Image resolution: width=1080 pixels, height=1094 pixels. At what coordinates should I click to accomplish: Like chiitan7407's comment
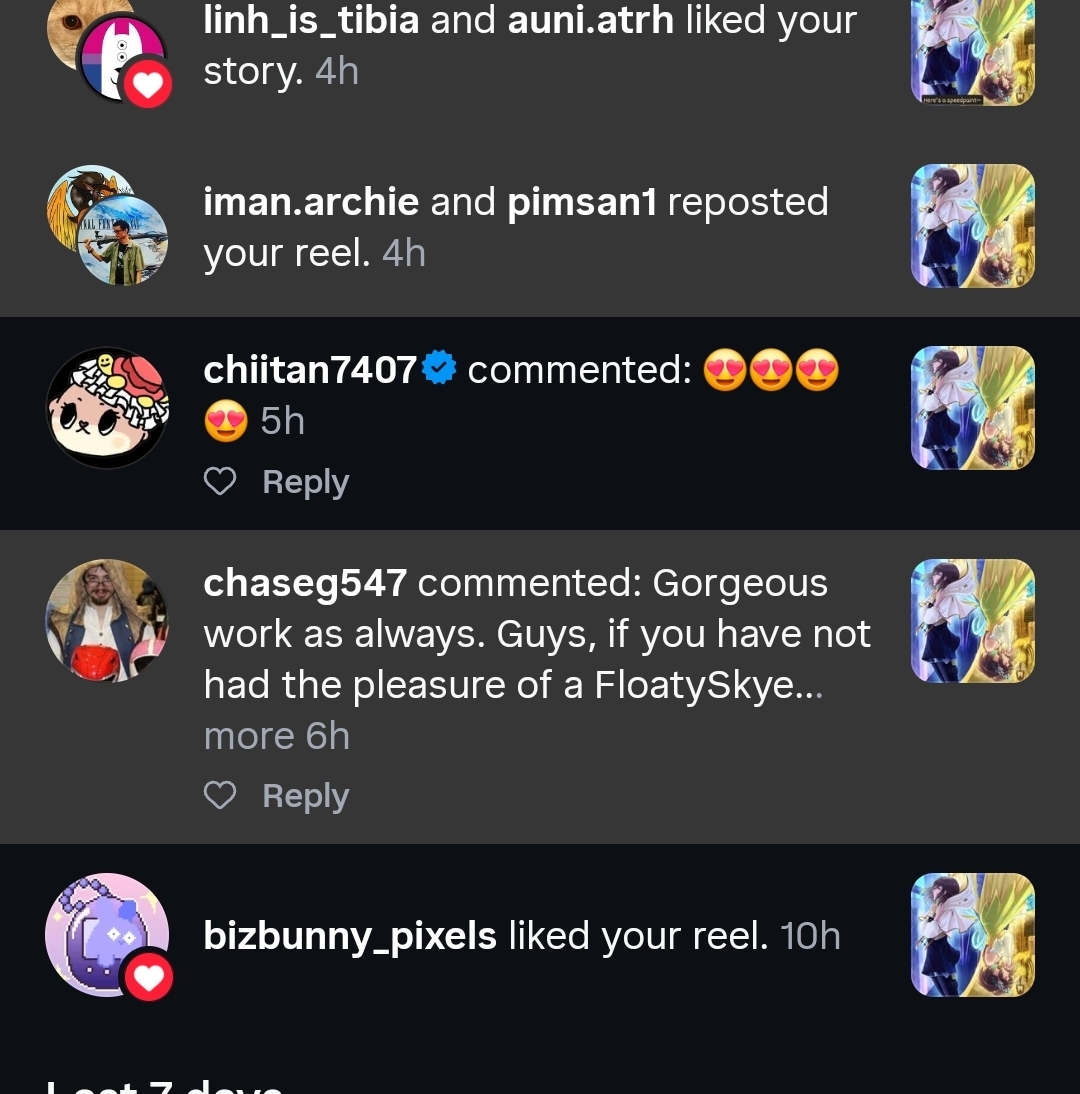220,482
